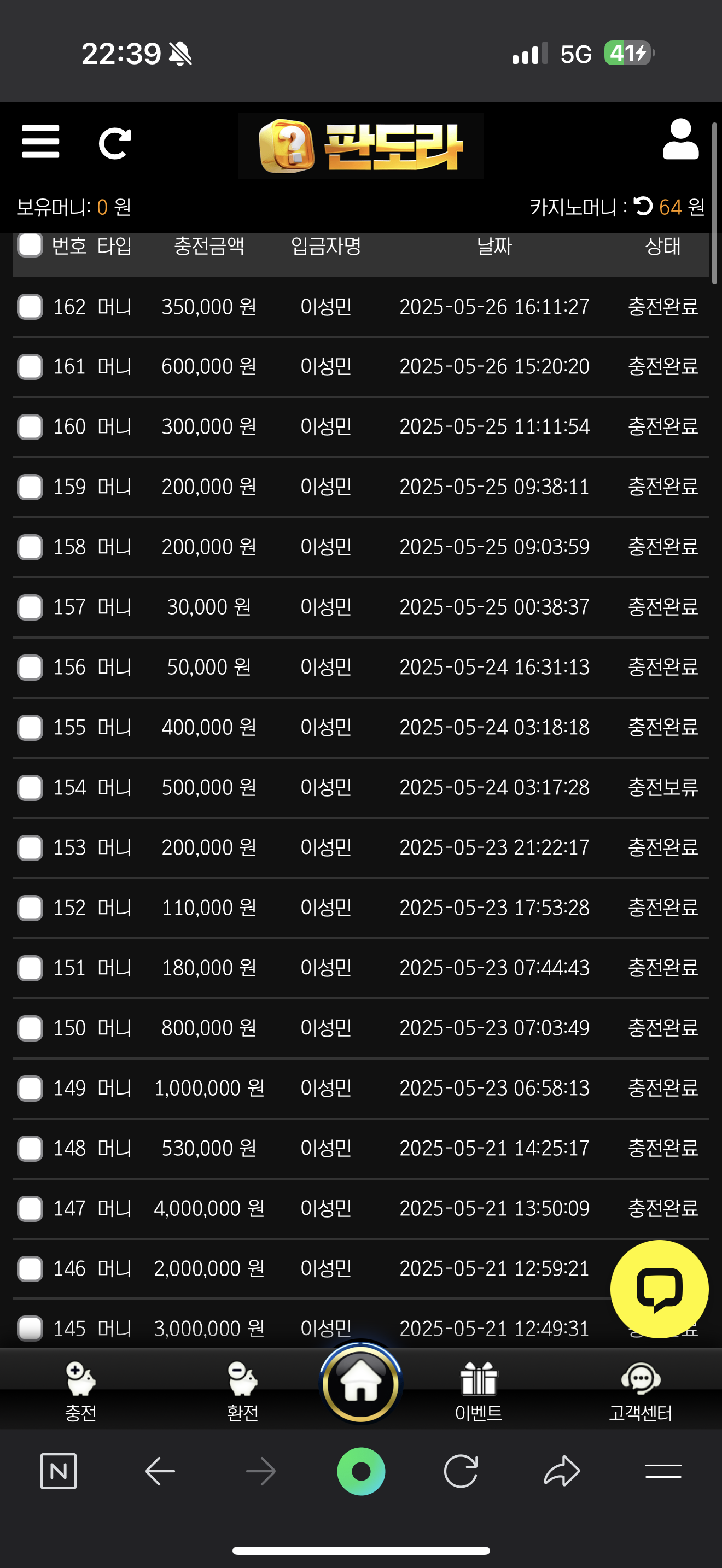This screenshot has height=1568, width=722.
Task: Tap the page refresh icon in header
Action: point(114,144)
